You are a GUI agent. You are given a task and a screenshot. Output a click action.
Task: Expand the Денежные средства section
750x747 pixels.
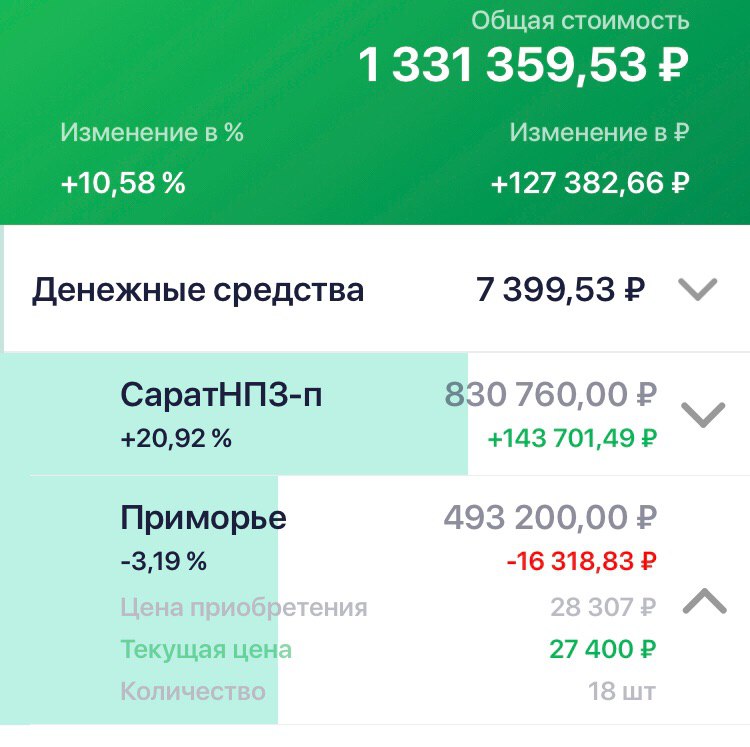click(698, 290)
